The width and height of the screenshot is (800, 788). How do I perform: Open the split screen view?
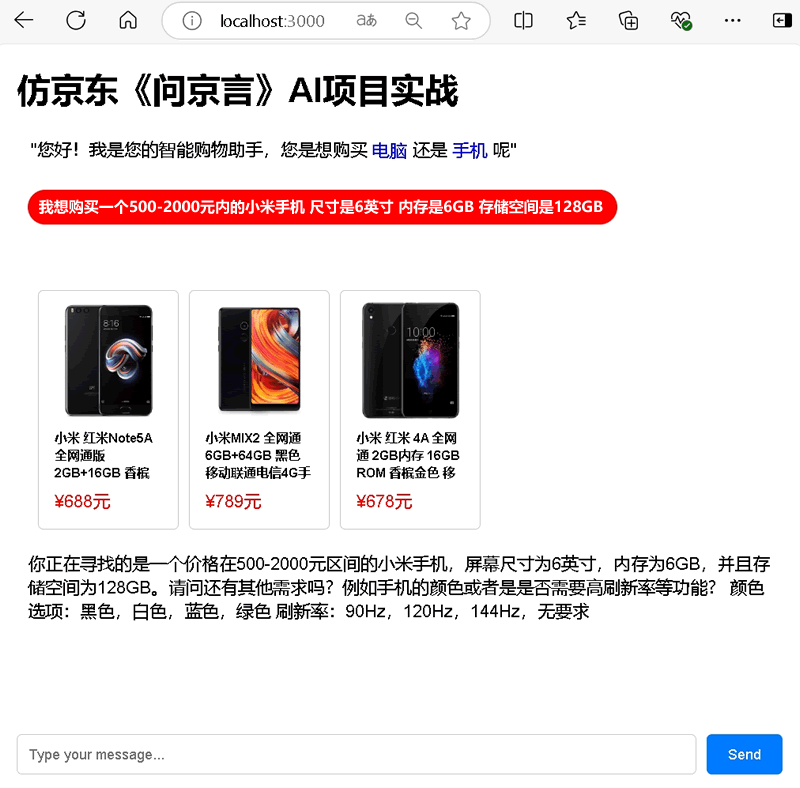[523, 21]
